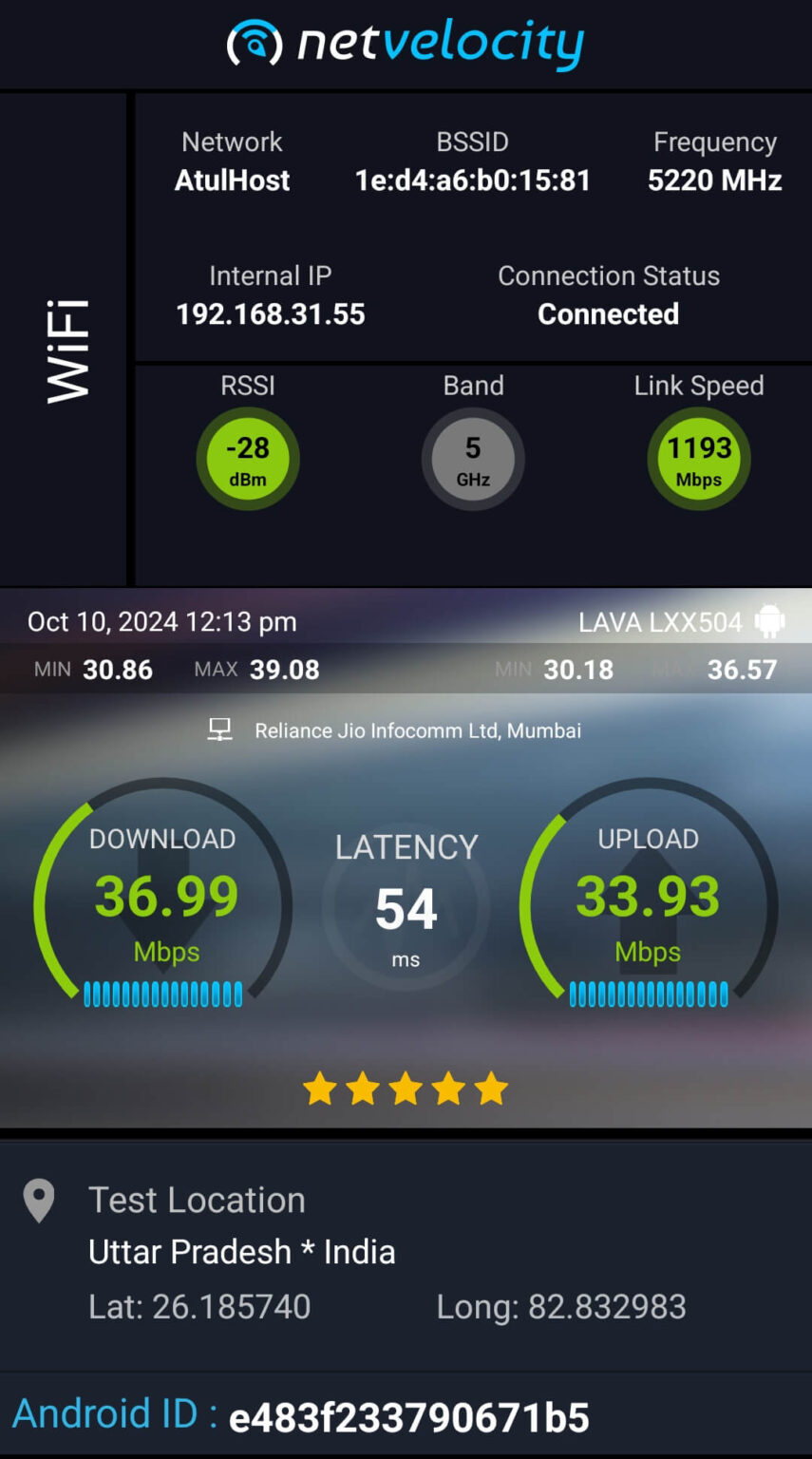The height and width of the screenshot is (1459, 812).
Task: Click the RSSI gauge showing -28 dBm
Action: [247, 459]
